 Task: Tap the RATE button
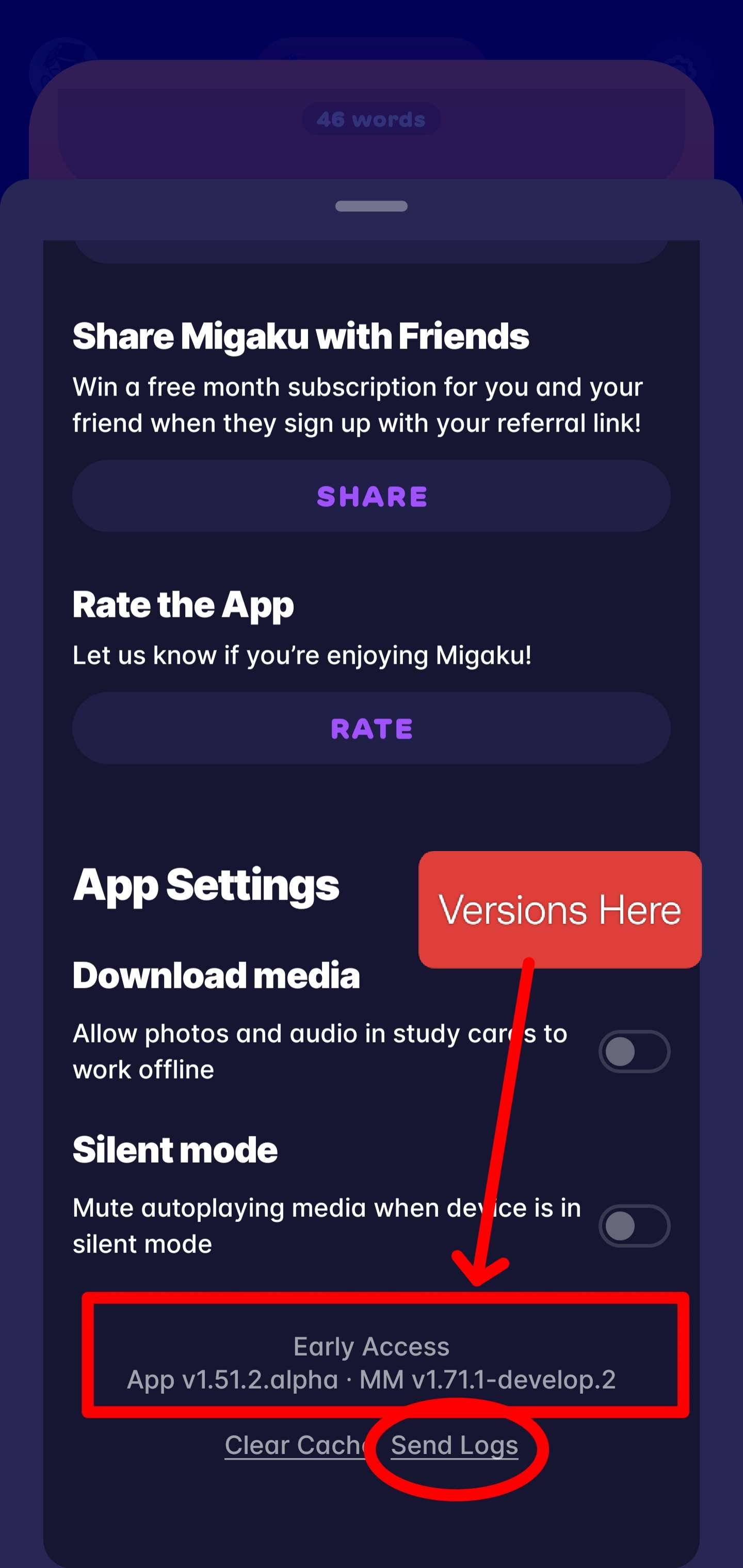click(372, 728)
